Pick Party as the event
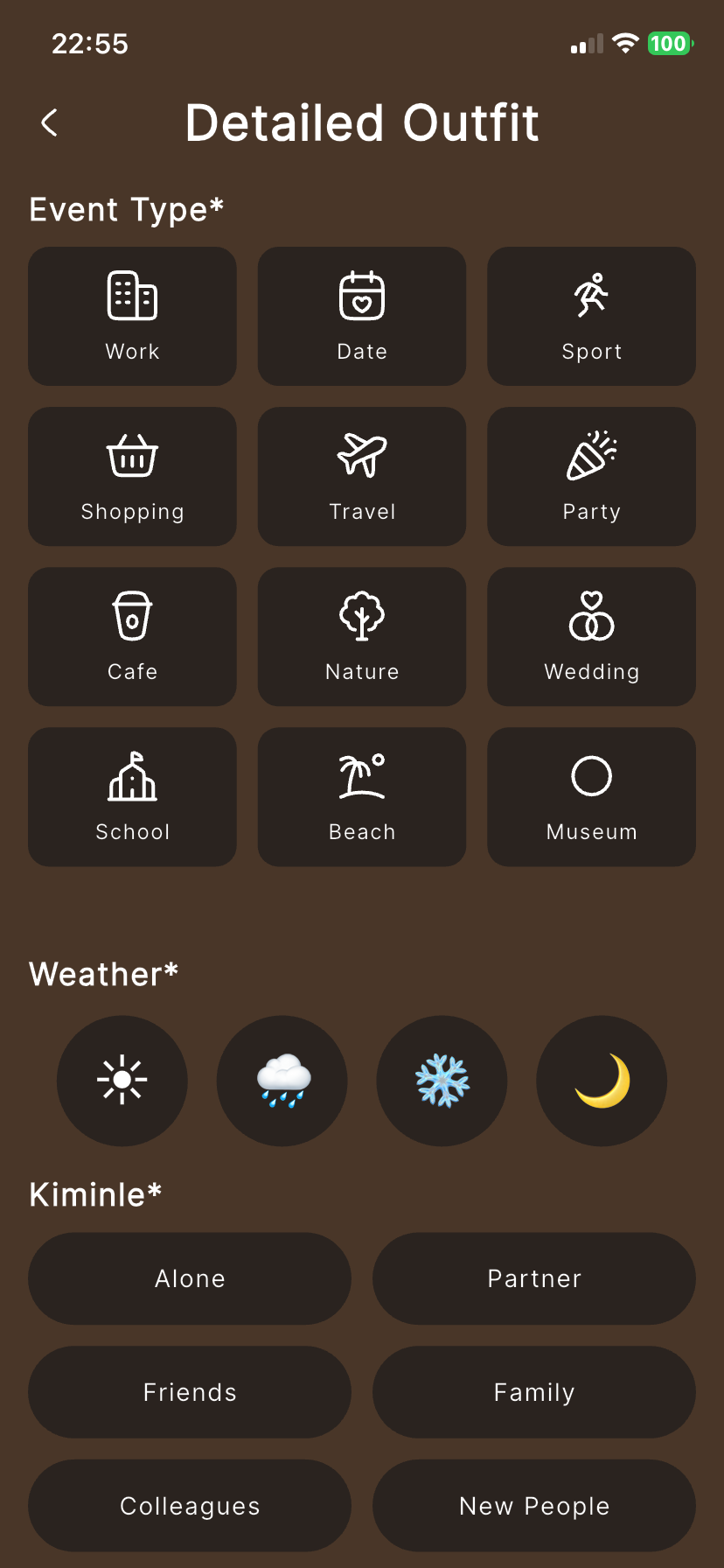 pyautogui.click(x=591, y=476)
